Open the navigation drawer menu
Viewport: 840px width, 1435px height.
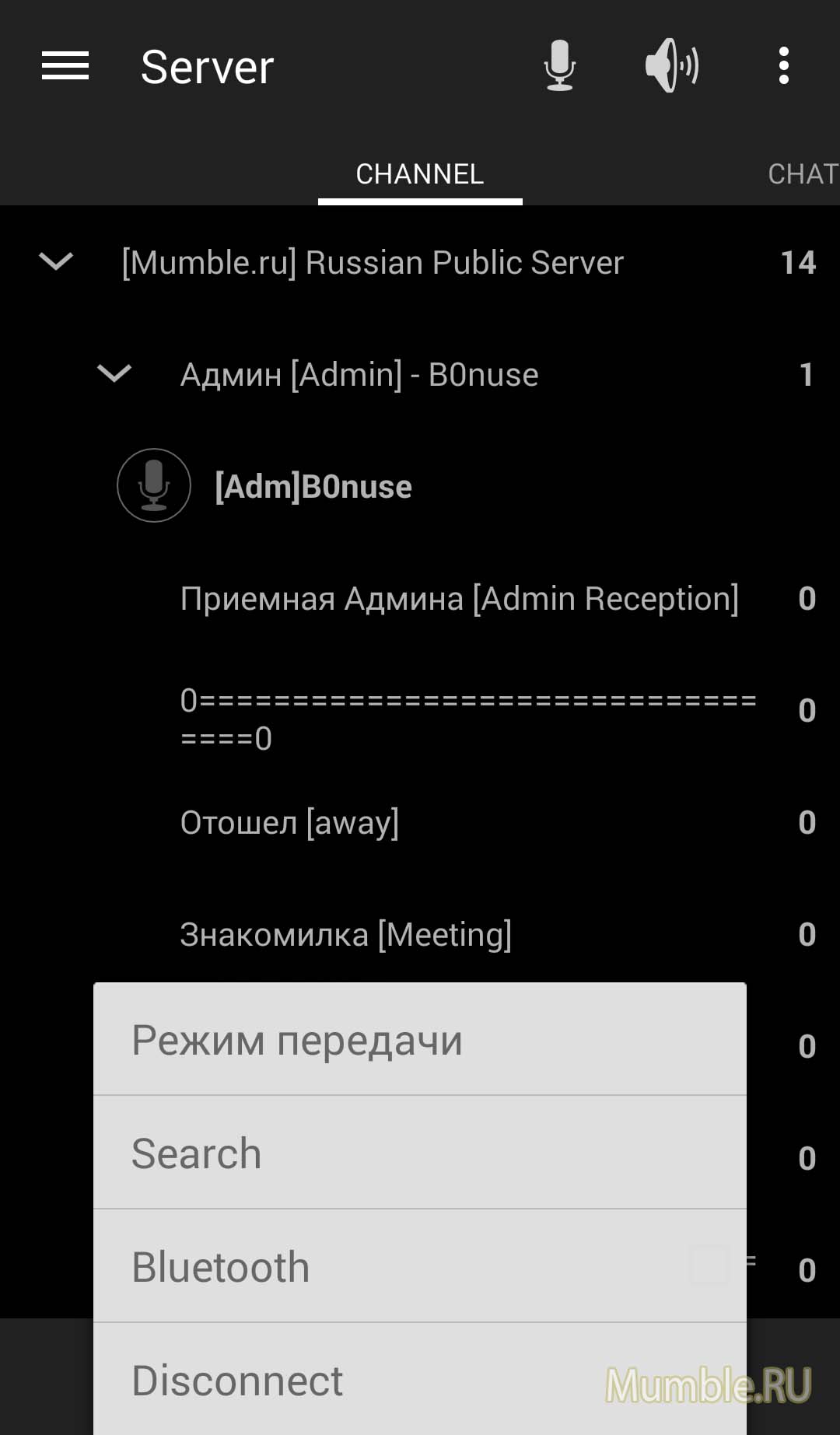(65, 66)
